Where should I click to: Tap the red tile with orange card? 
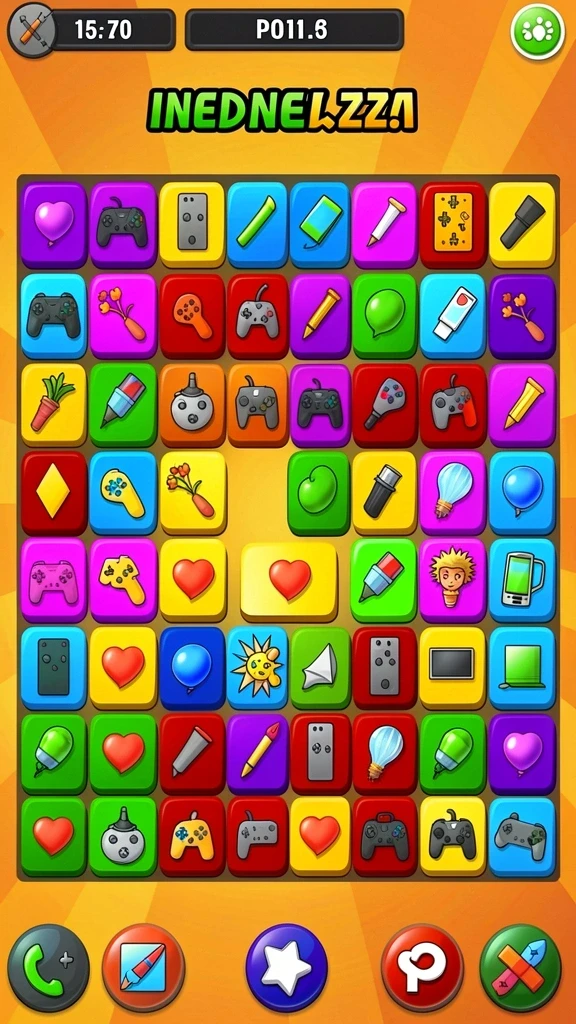tap(453, 225)
